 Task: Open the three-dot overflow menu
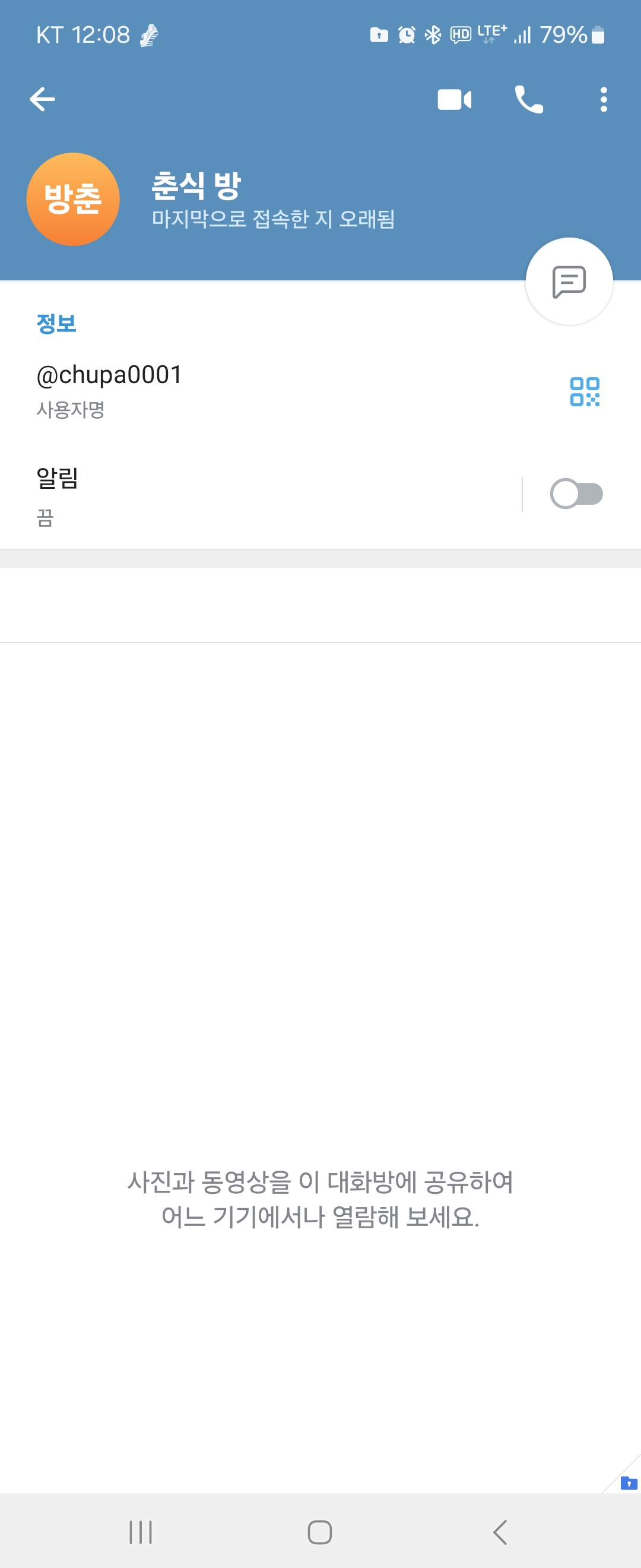pos(603,100)
